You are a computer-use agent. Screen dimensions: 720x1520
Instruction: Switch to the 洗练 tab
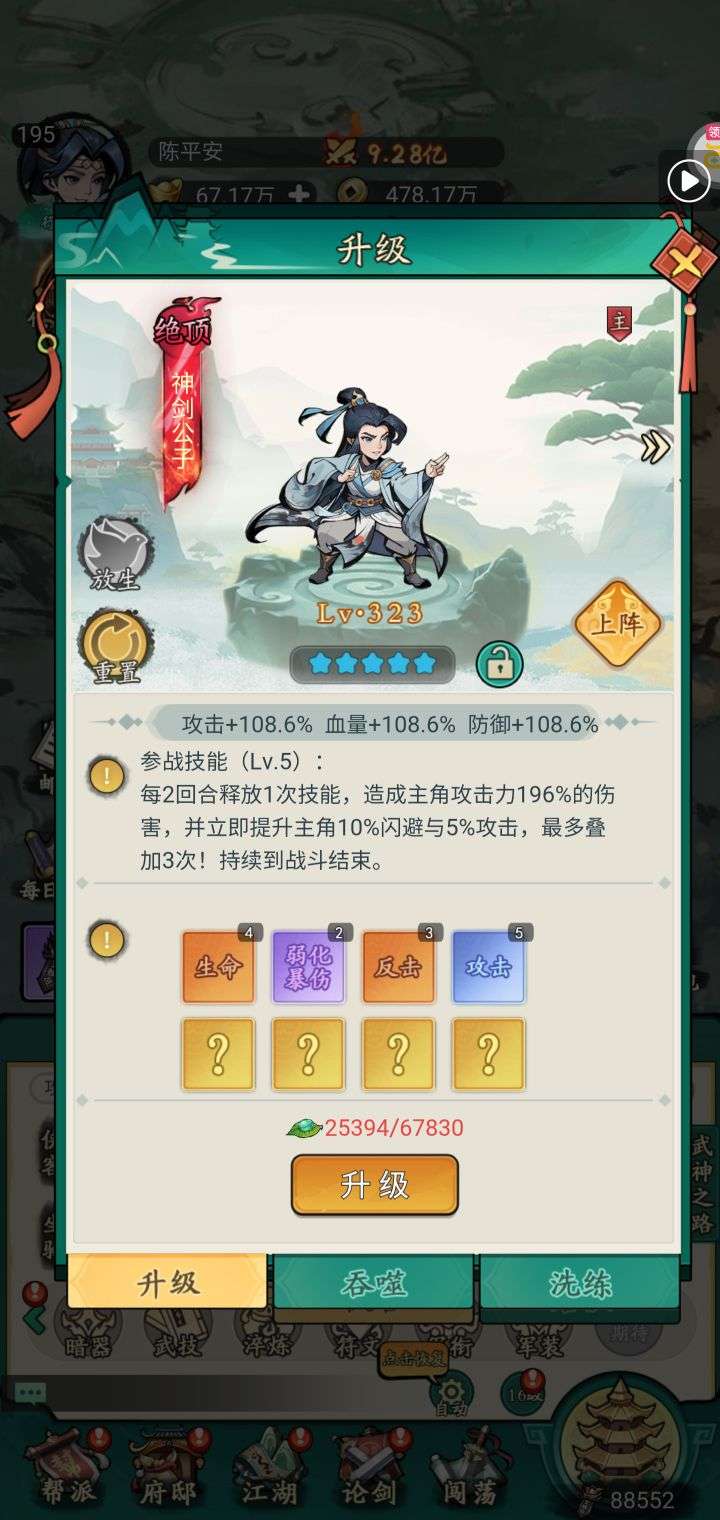580,1283
